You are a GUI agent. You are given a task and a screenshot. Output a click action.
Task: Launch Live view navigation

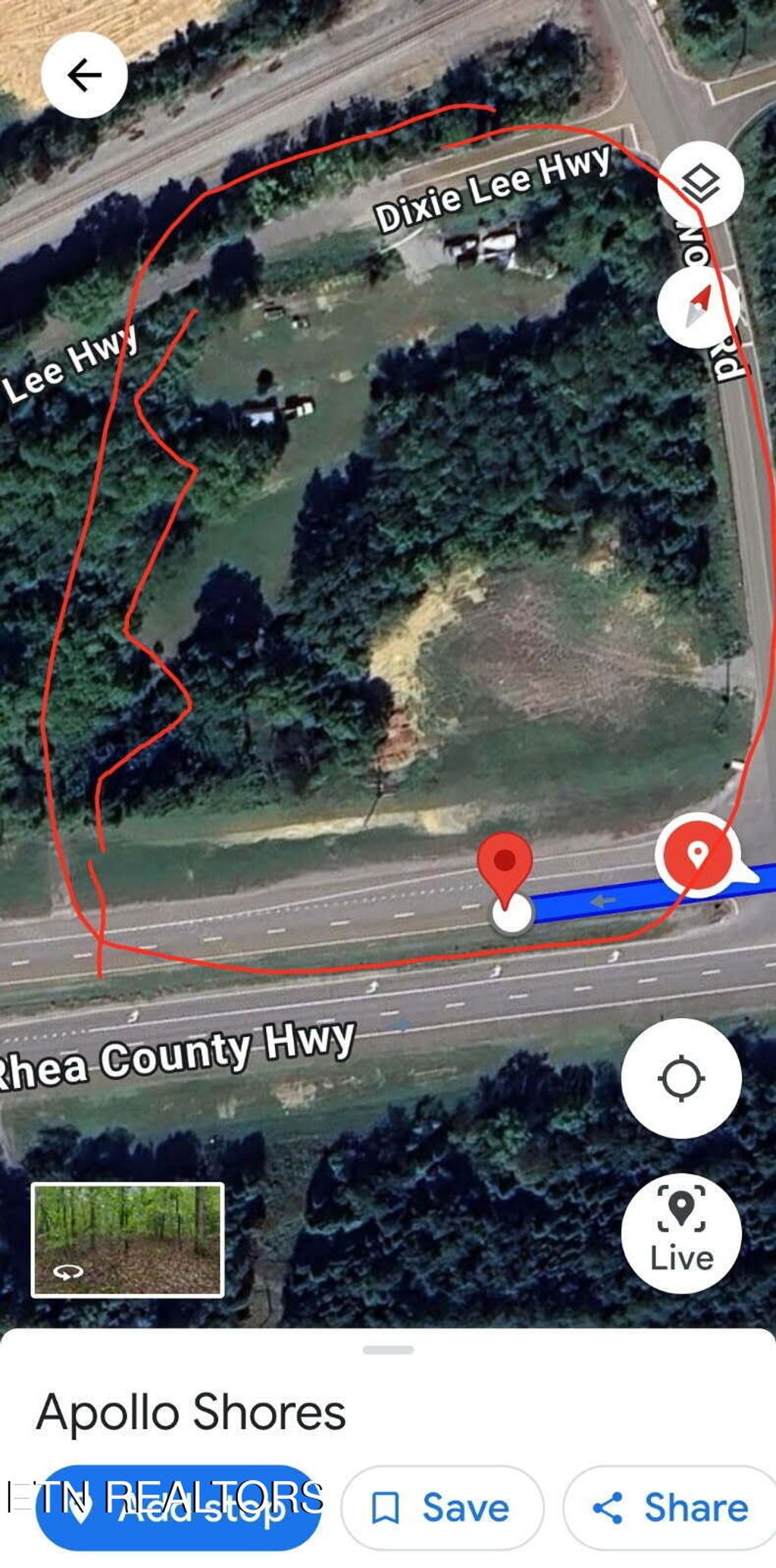click(681, 1232)
